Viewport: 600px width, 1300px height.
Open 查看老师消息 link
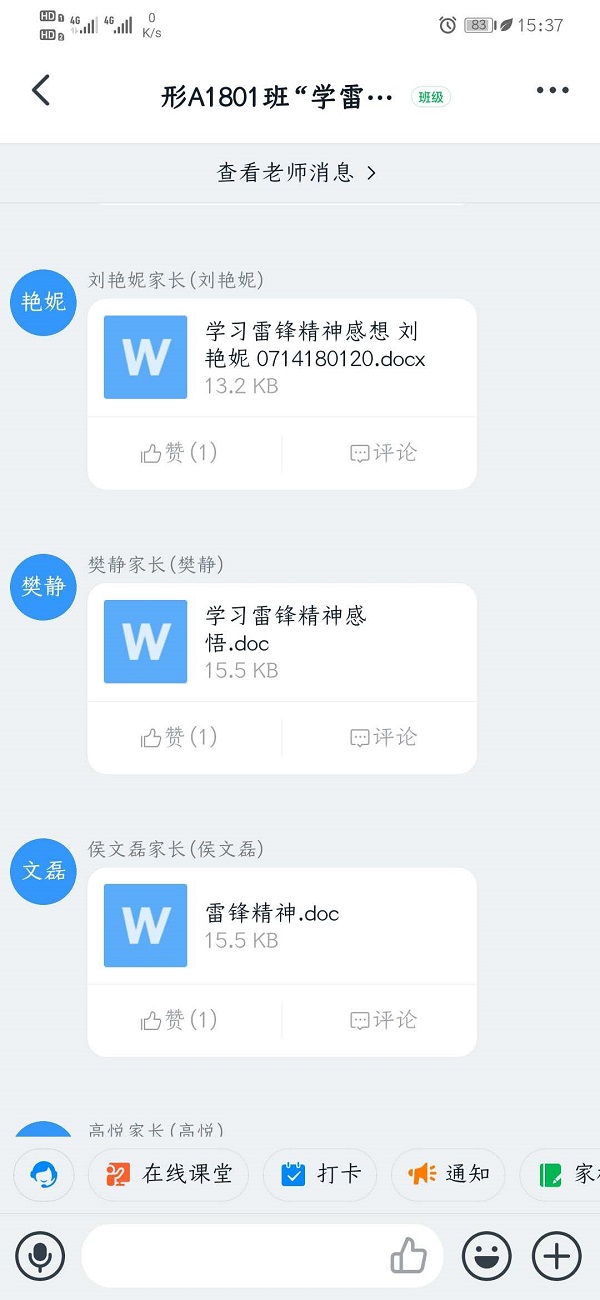click(298, 173)
